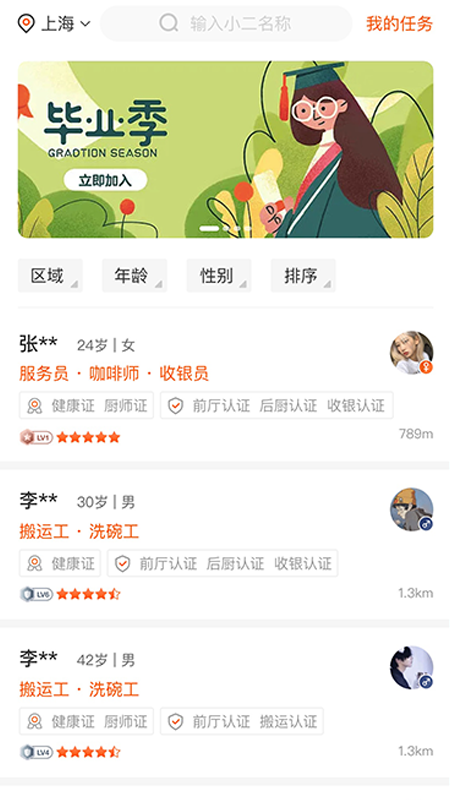Viewport: 450px width, 800px height.
Task: Expand the 区域 filter
Action: (50, 276)
